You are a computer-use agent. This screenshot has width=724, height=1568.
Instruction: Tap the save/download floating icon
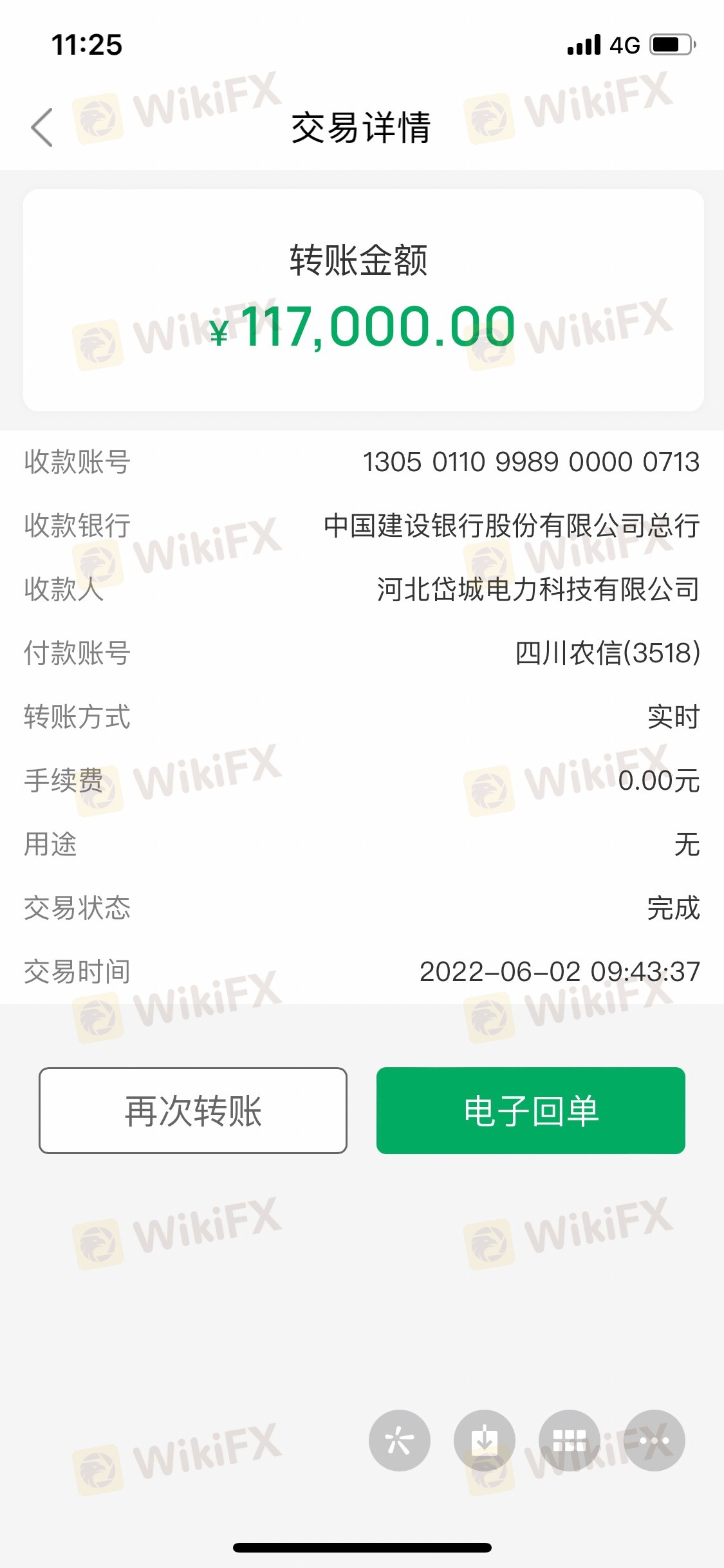click(484, 1441)
